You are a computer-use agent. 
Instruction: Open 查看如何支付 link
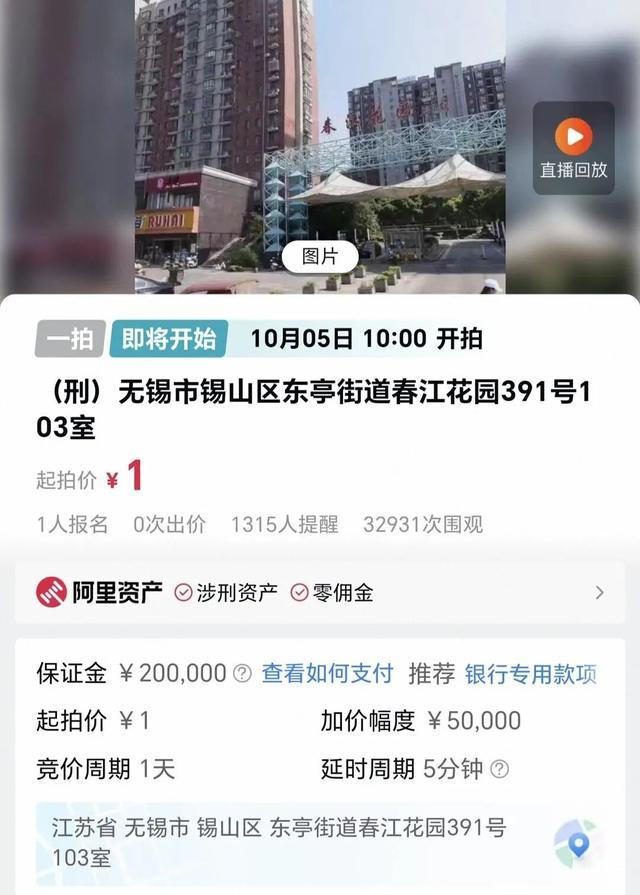[x=327, y=674]
